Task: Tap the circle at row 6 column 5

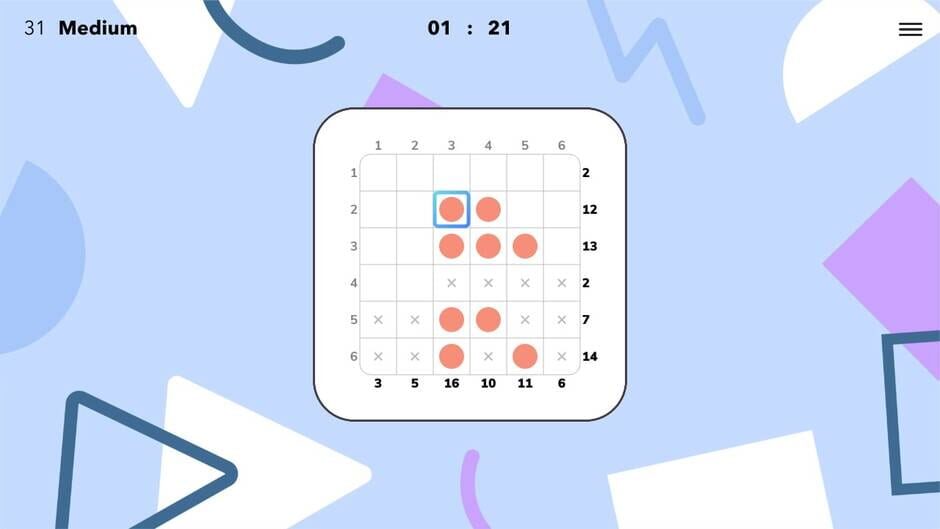Action: (525, 356)
